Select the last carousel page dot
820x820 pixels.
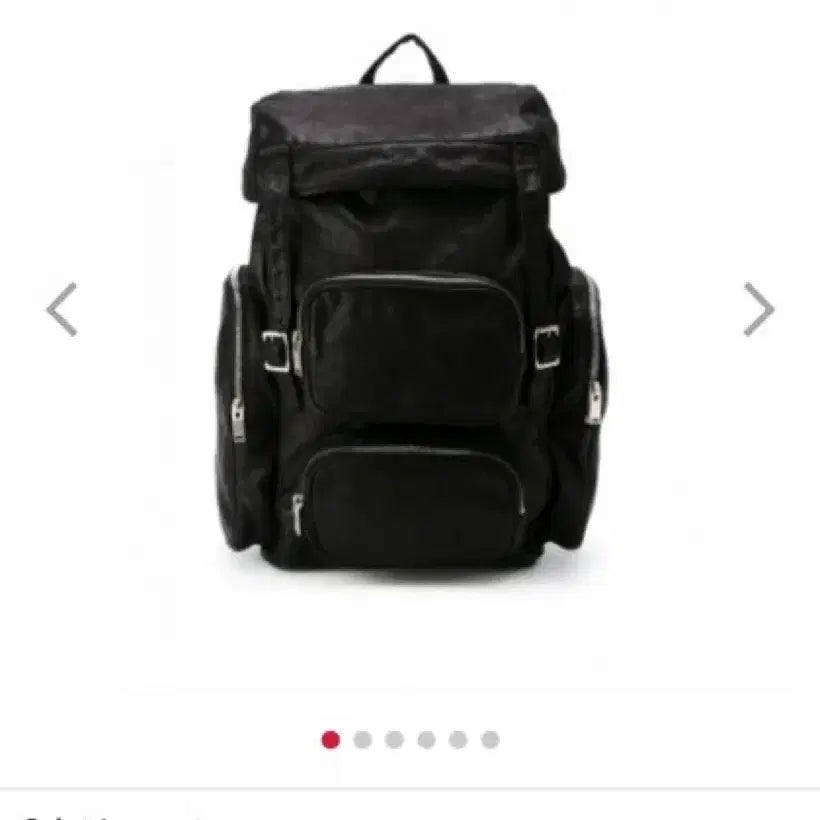click(490, 740)
